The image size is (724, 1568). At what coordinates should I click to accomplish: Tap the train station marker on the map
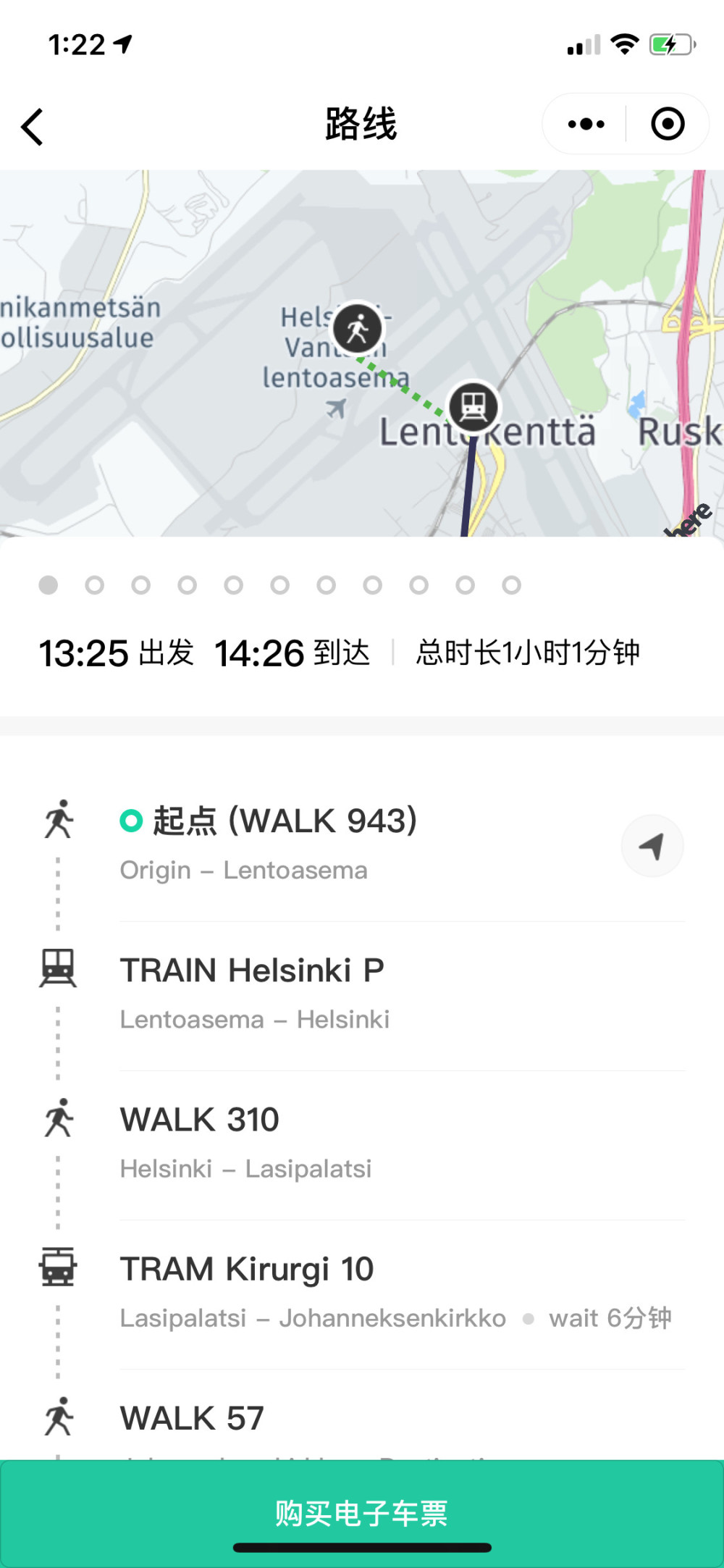tap(473, 406)
